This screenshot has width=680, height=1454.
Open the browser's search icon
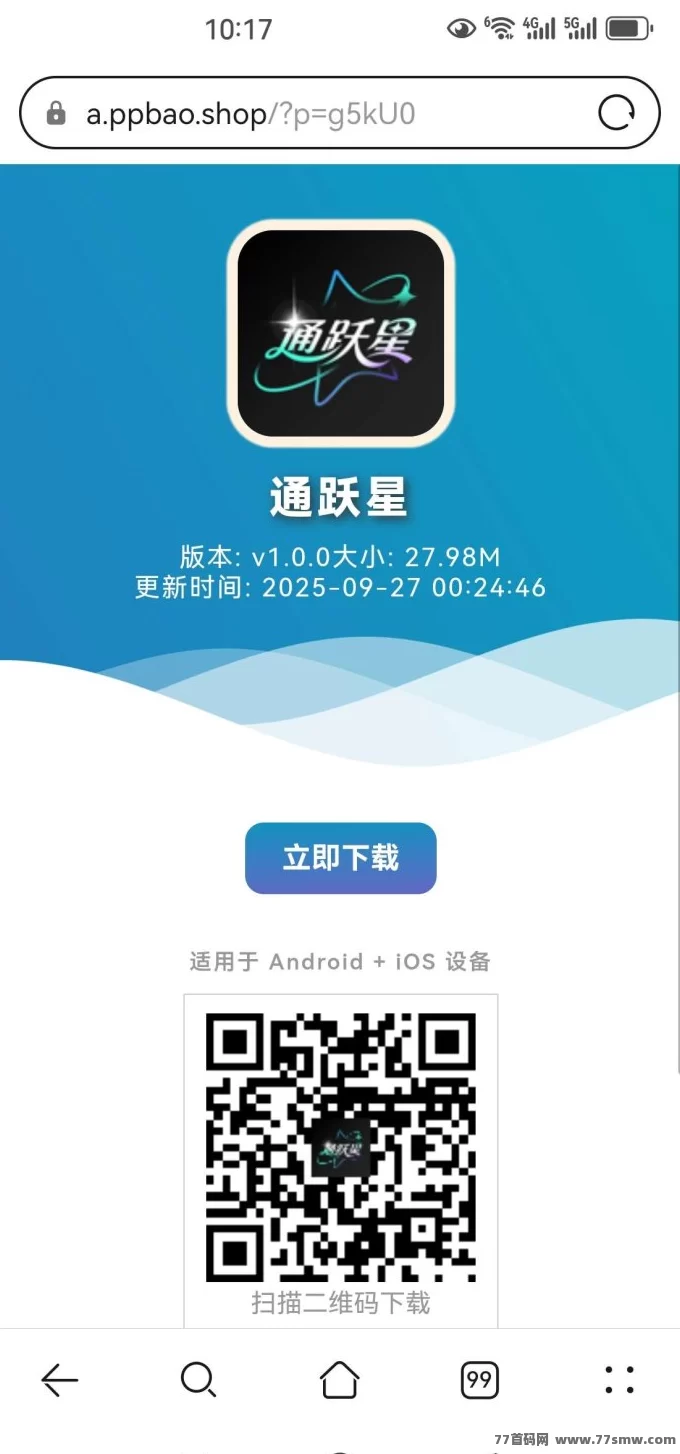click(x=198, y=1381)
